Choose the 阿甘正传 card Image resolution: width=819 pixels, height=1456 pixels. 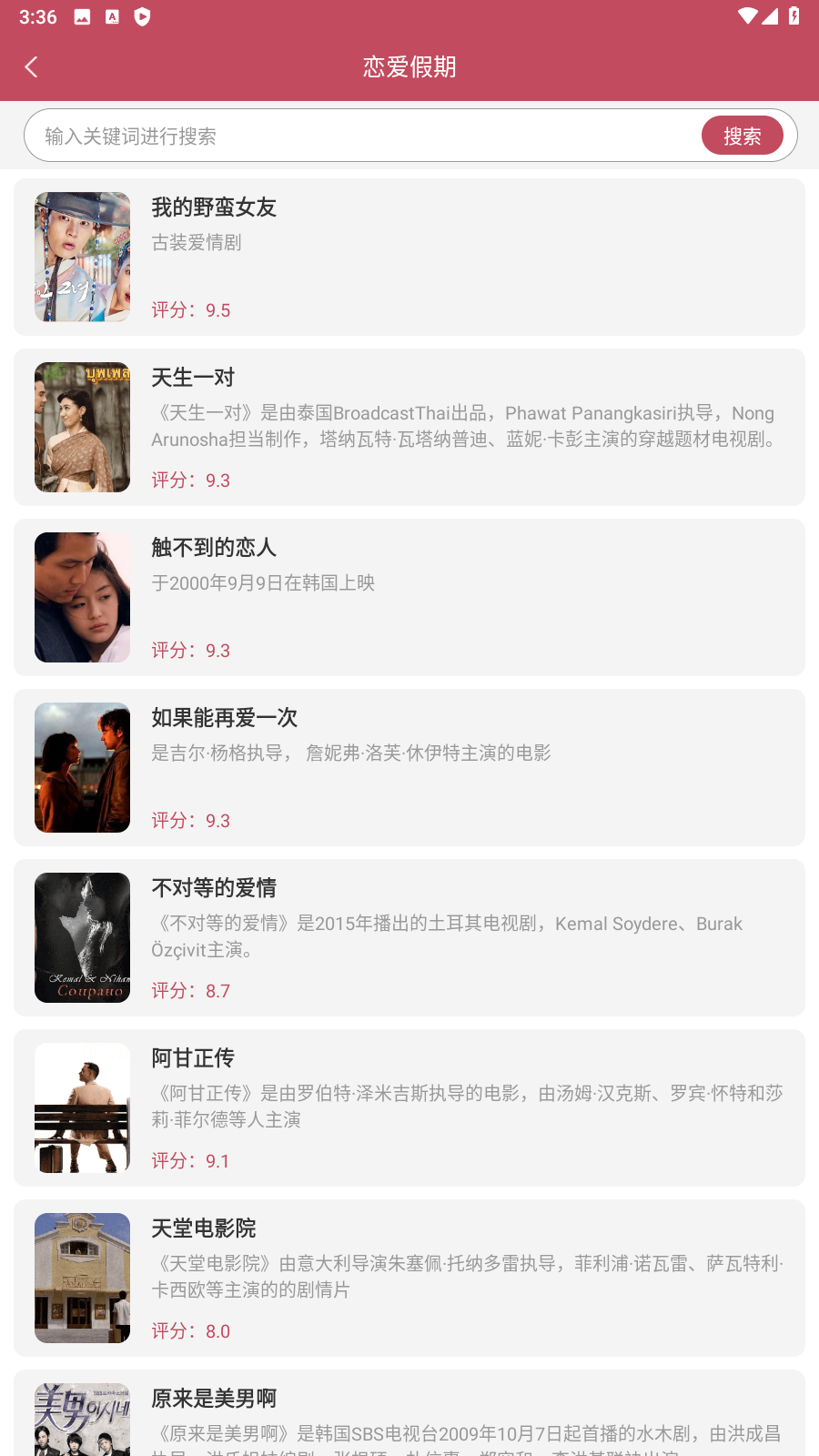tap(409, 1107)
